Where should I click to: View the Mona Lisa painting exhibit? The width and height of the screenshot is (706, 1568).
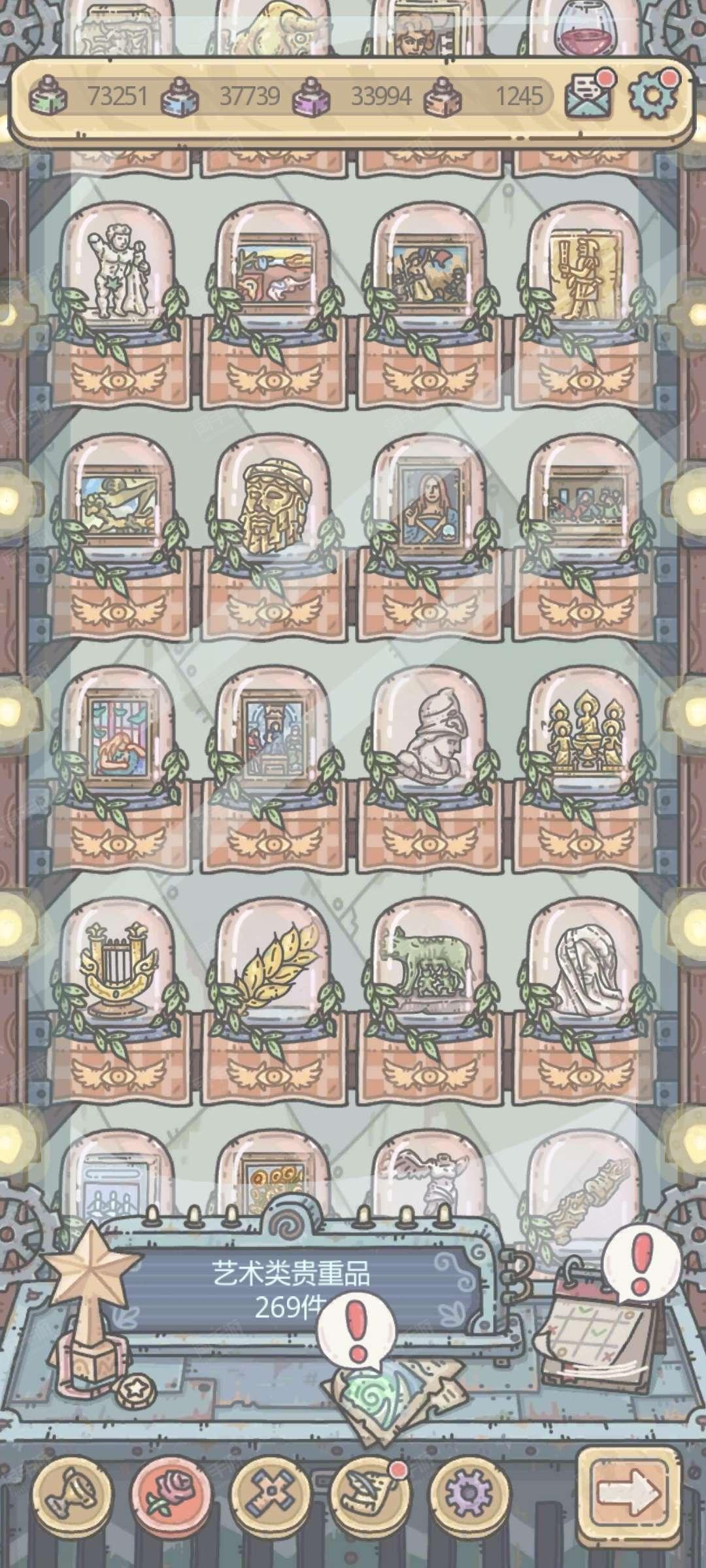429,503
